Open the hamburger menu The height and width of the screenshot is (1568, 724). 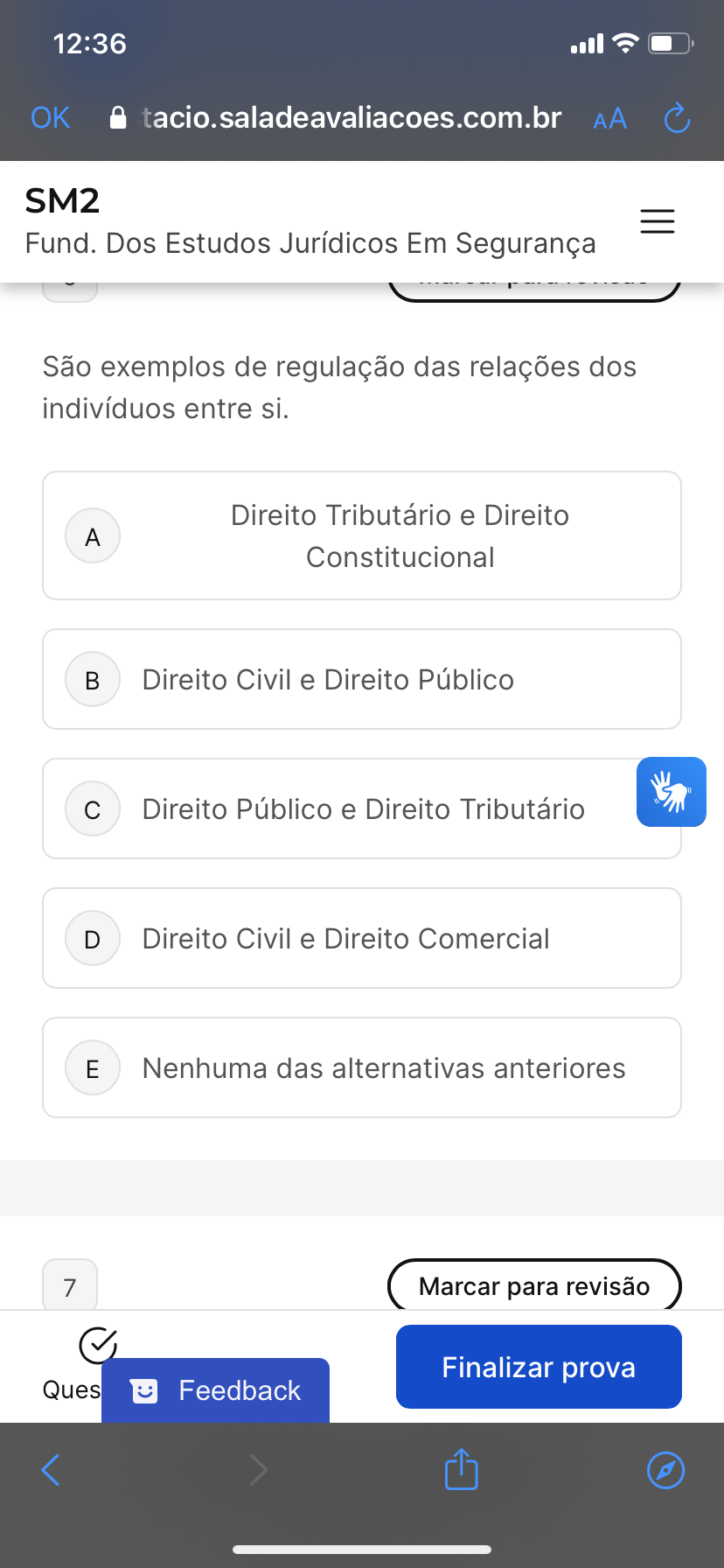click(657, 221)
